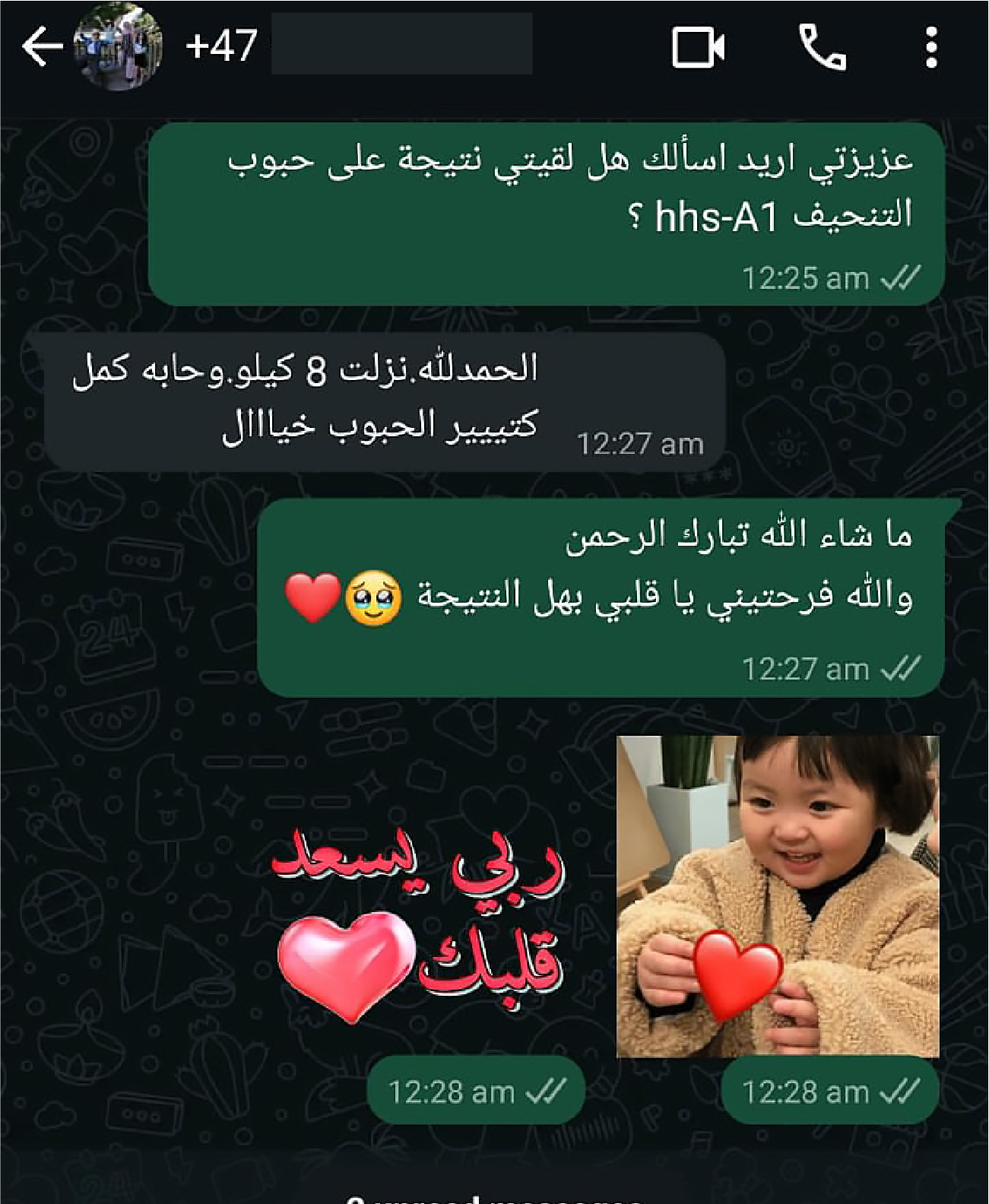Start a voice call with this contact

(x=822, y=48)
